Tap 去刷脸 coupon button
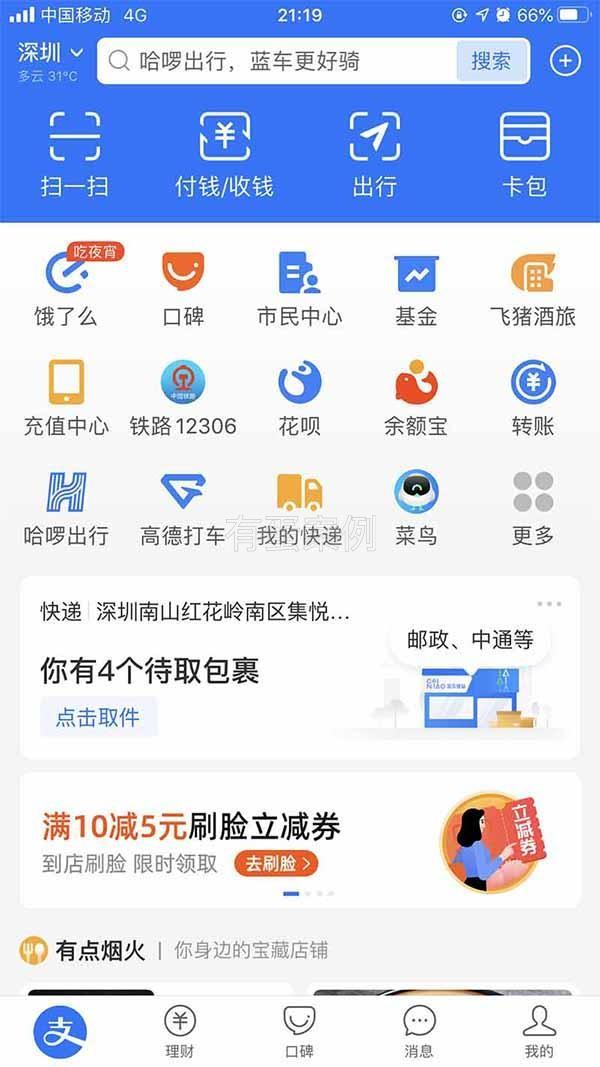This screenshot has height=1067, width=600. [x=276, y=863]
